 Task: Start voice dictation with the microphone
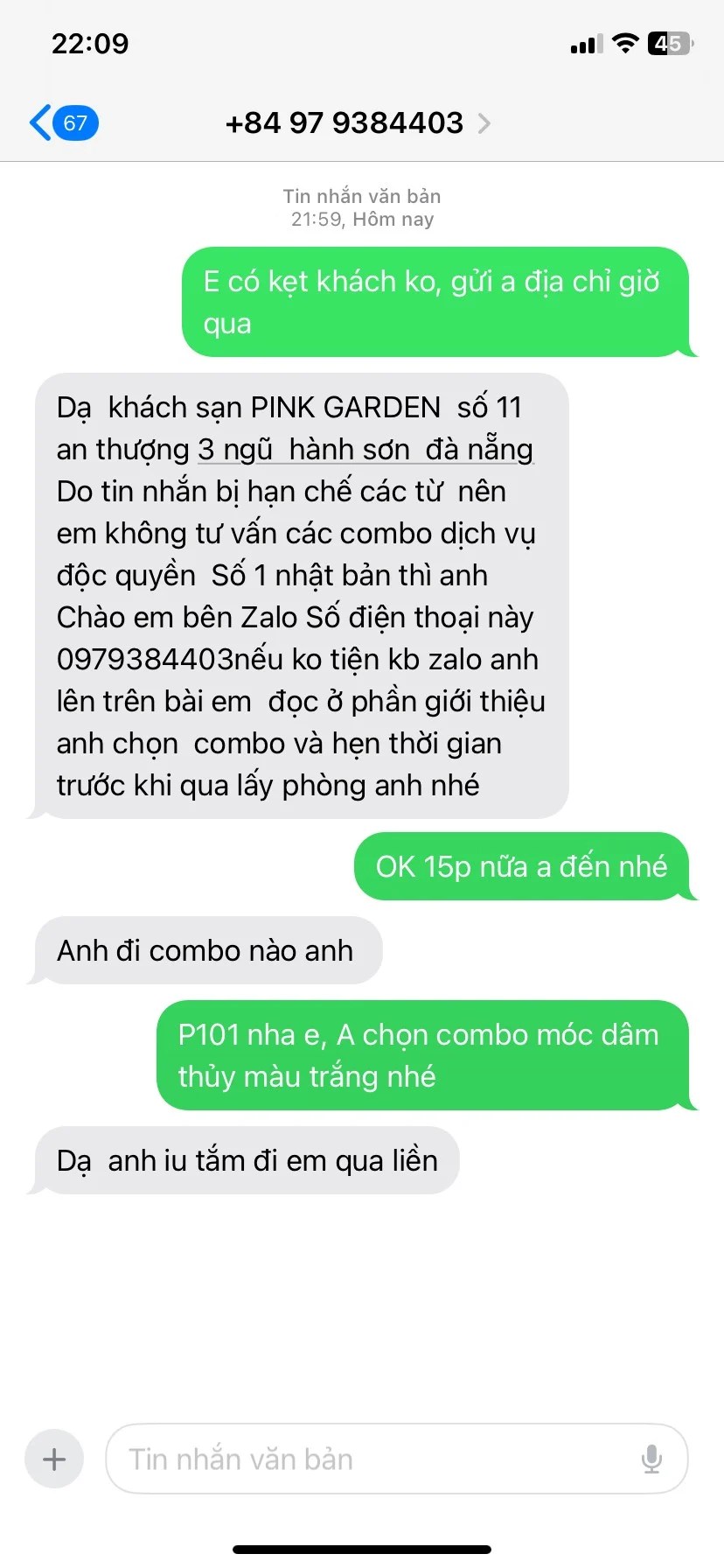651,1459
